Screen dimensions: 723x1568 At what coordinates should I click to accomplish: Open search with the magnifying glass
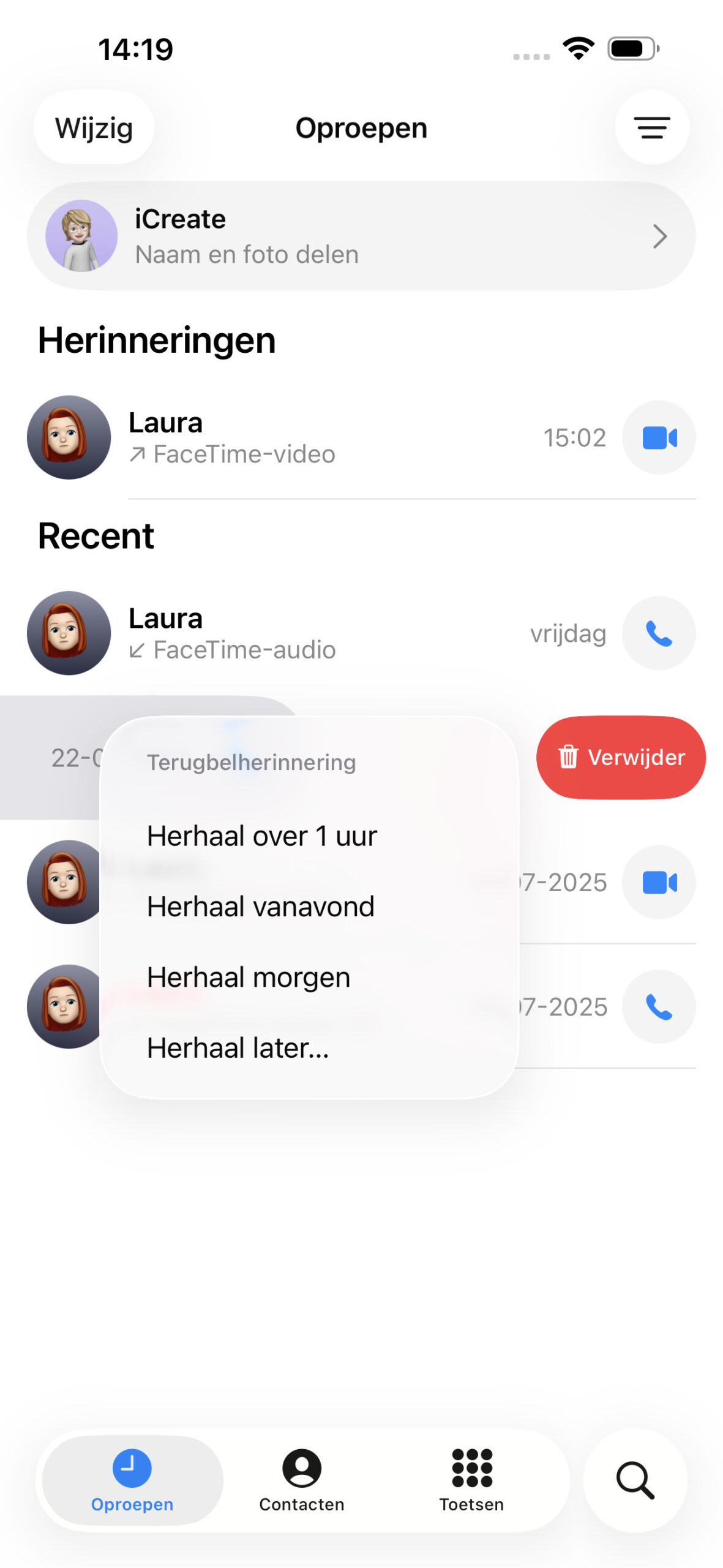[635, 1480]
